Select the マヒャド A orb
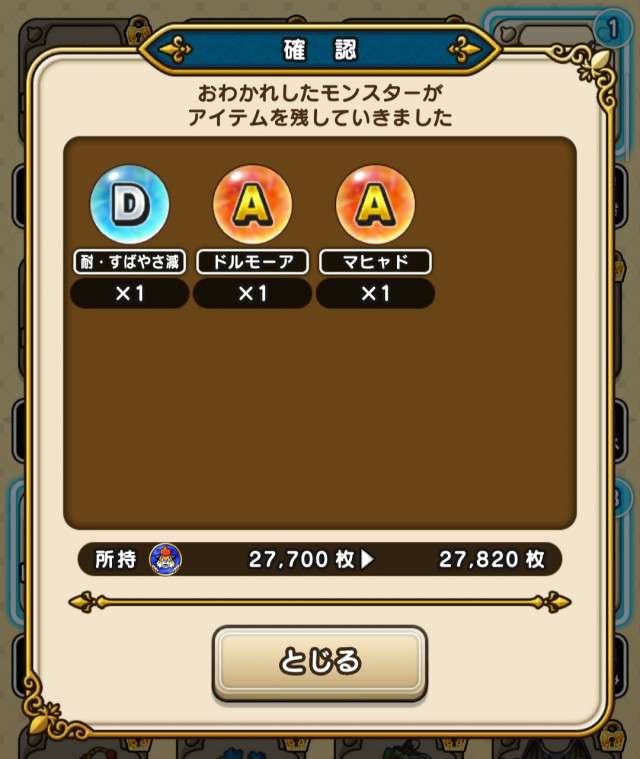Viewport: 640px width, 759px height. [375, 206]
